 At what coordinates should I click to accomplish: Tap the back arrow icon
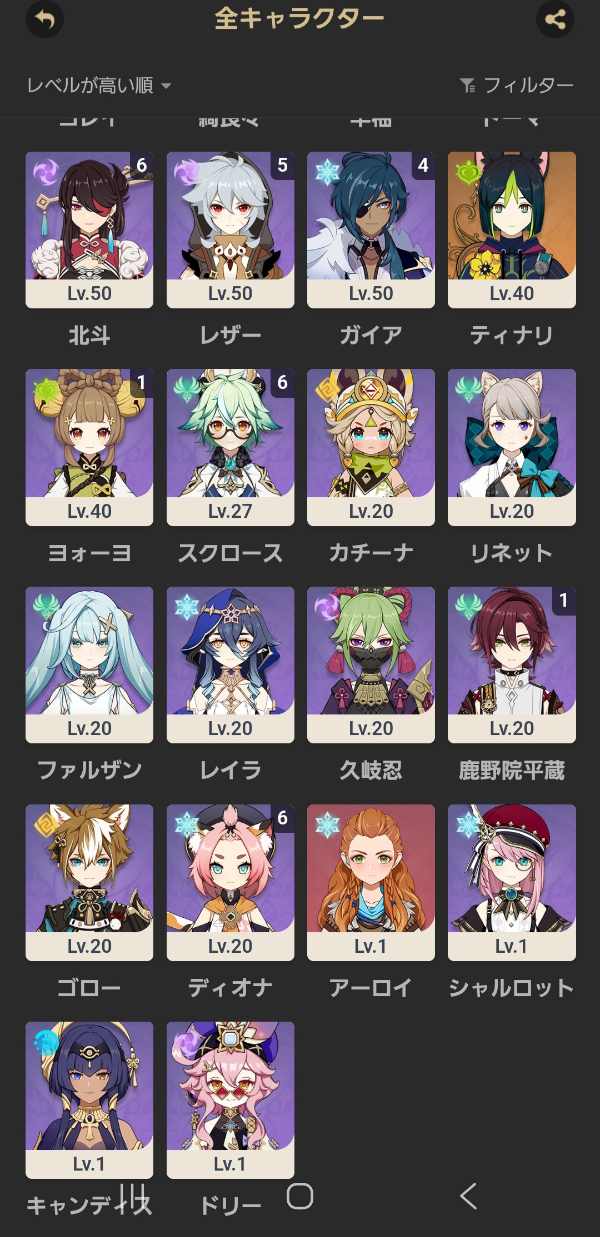44,19
